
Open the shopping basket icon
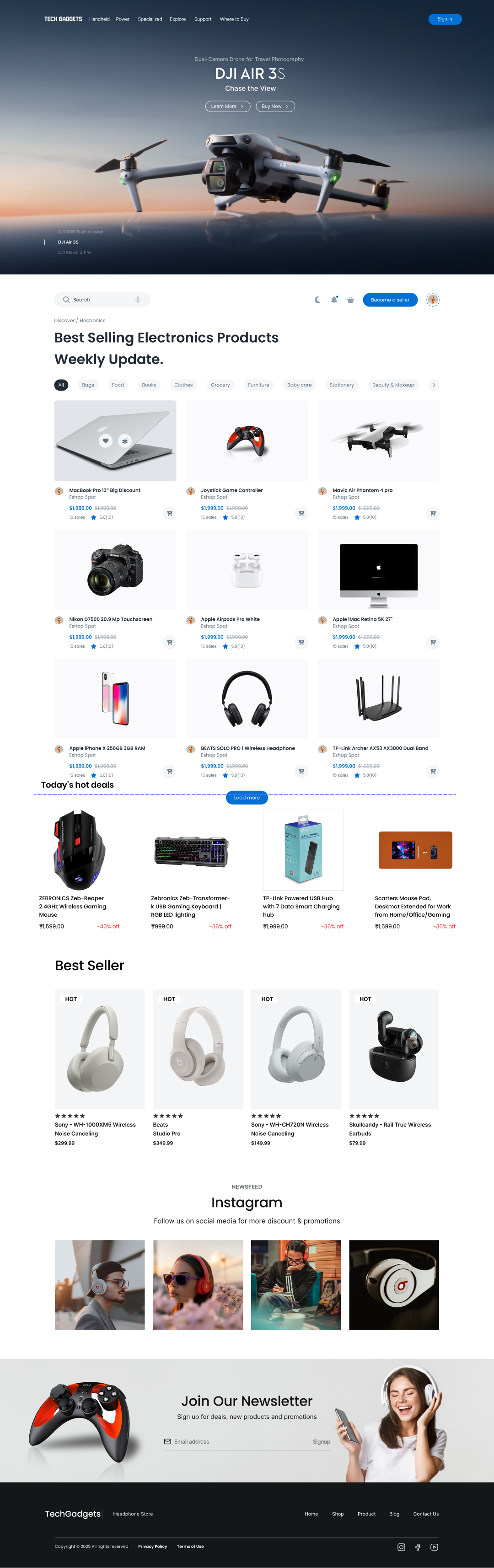click(x=350, y=300)
